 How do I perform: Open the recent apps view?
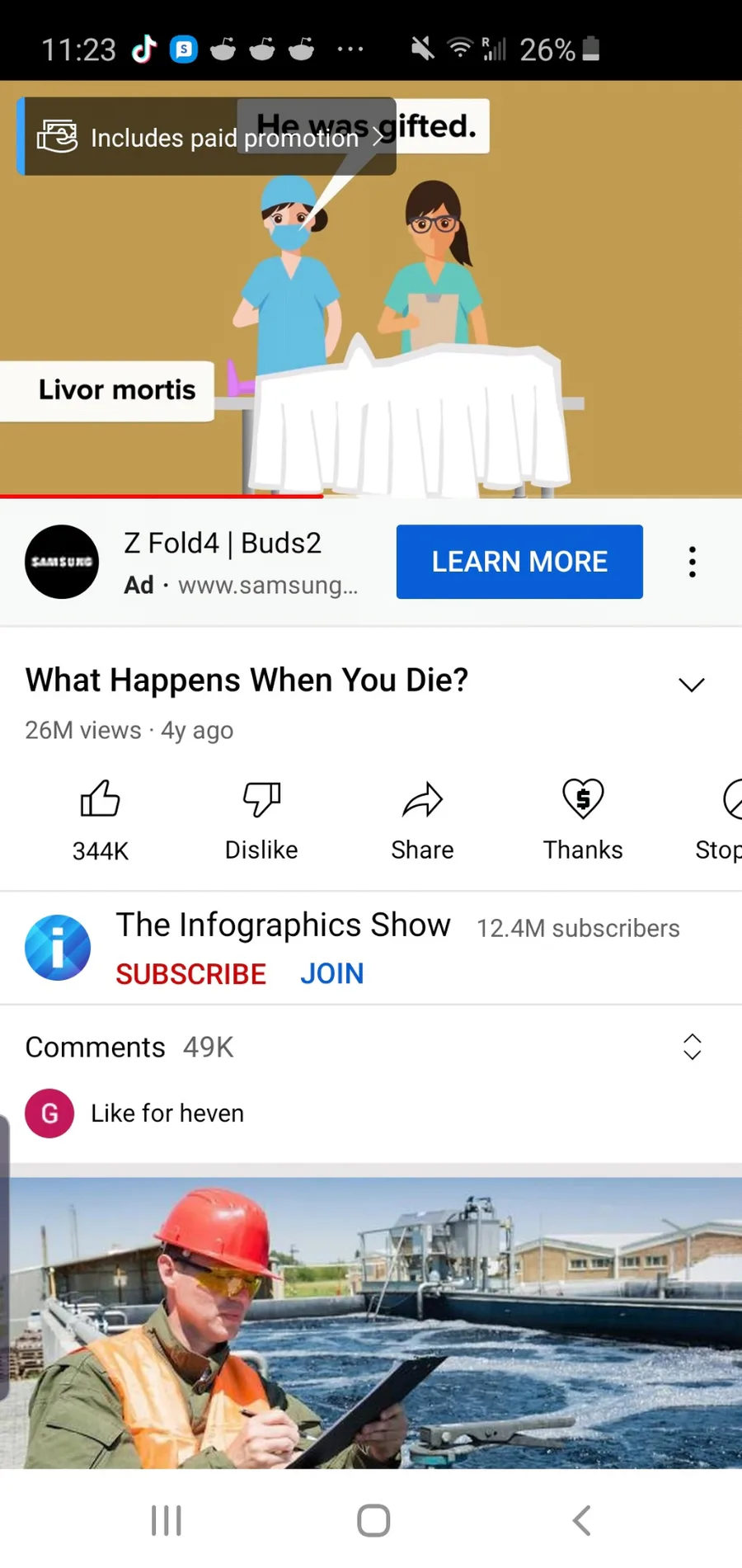pos(166,1520)
